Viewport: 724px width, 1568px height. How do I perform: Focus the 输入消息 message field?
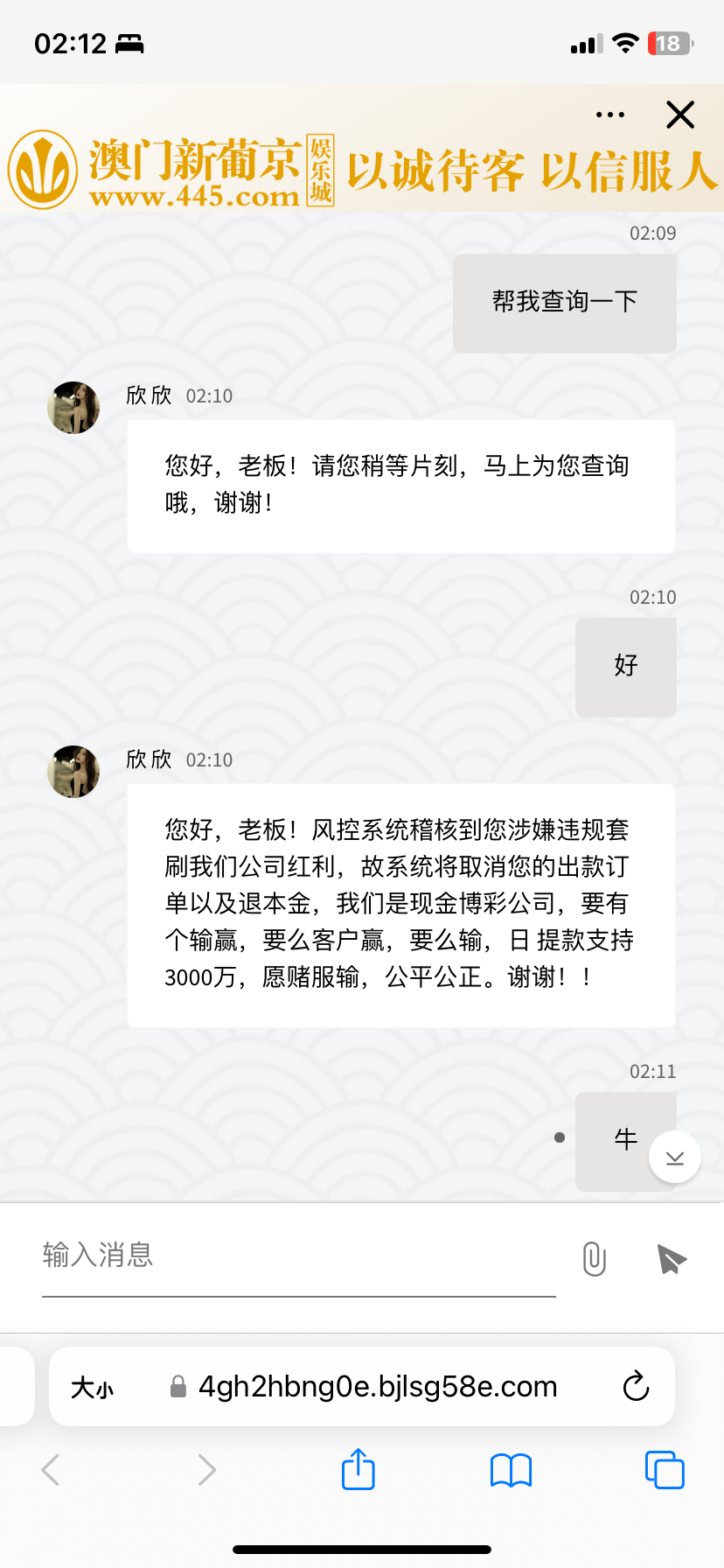297,1256
